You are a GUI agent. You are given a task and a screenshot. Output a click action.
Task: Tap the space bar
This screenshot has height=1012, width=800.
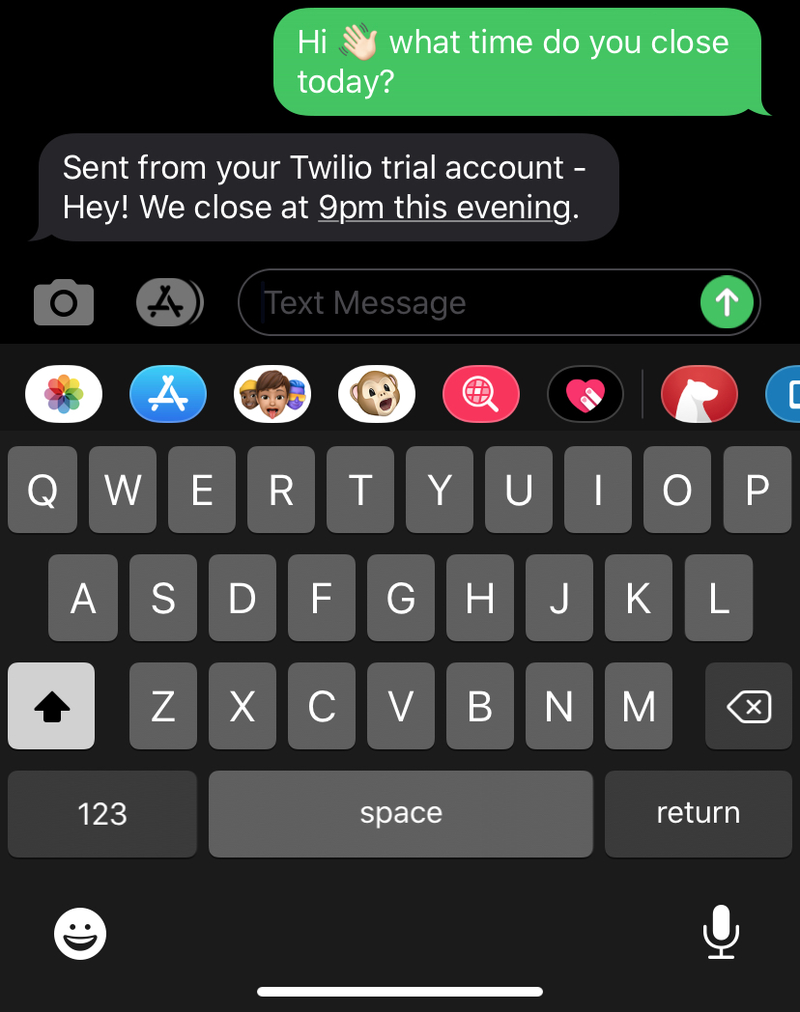[400, 813]
